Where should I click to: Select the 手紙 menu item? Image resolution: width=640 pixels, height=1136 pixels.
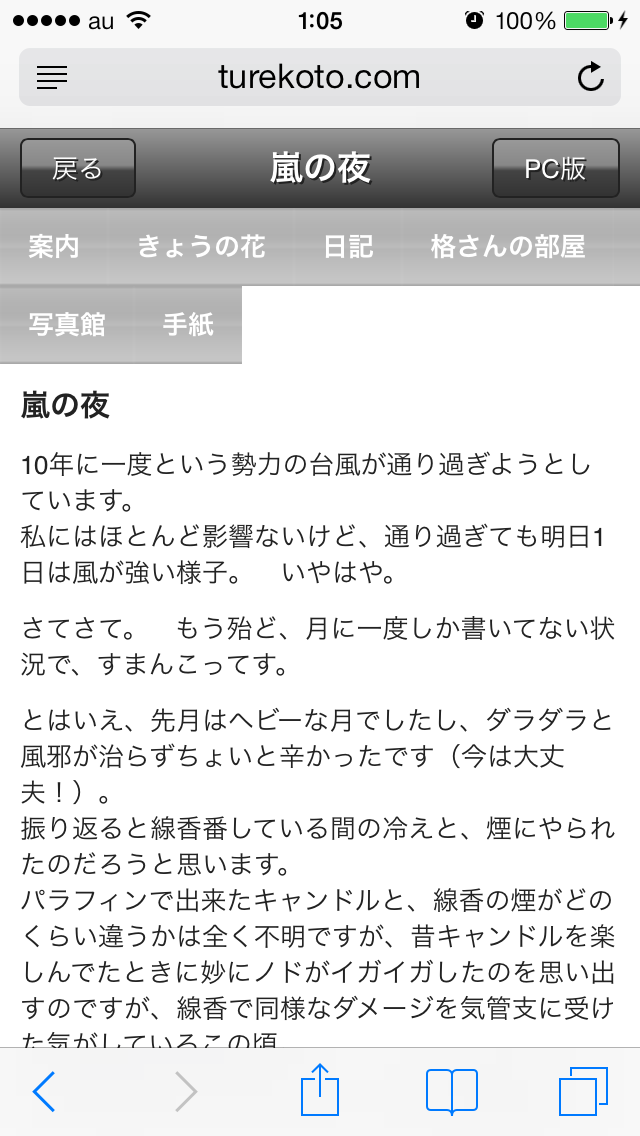188,325
